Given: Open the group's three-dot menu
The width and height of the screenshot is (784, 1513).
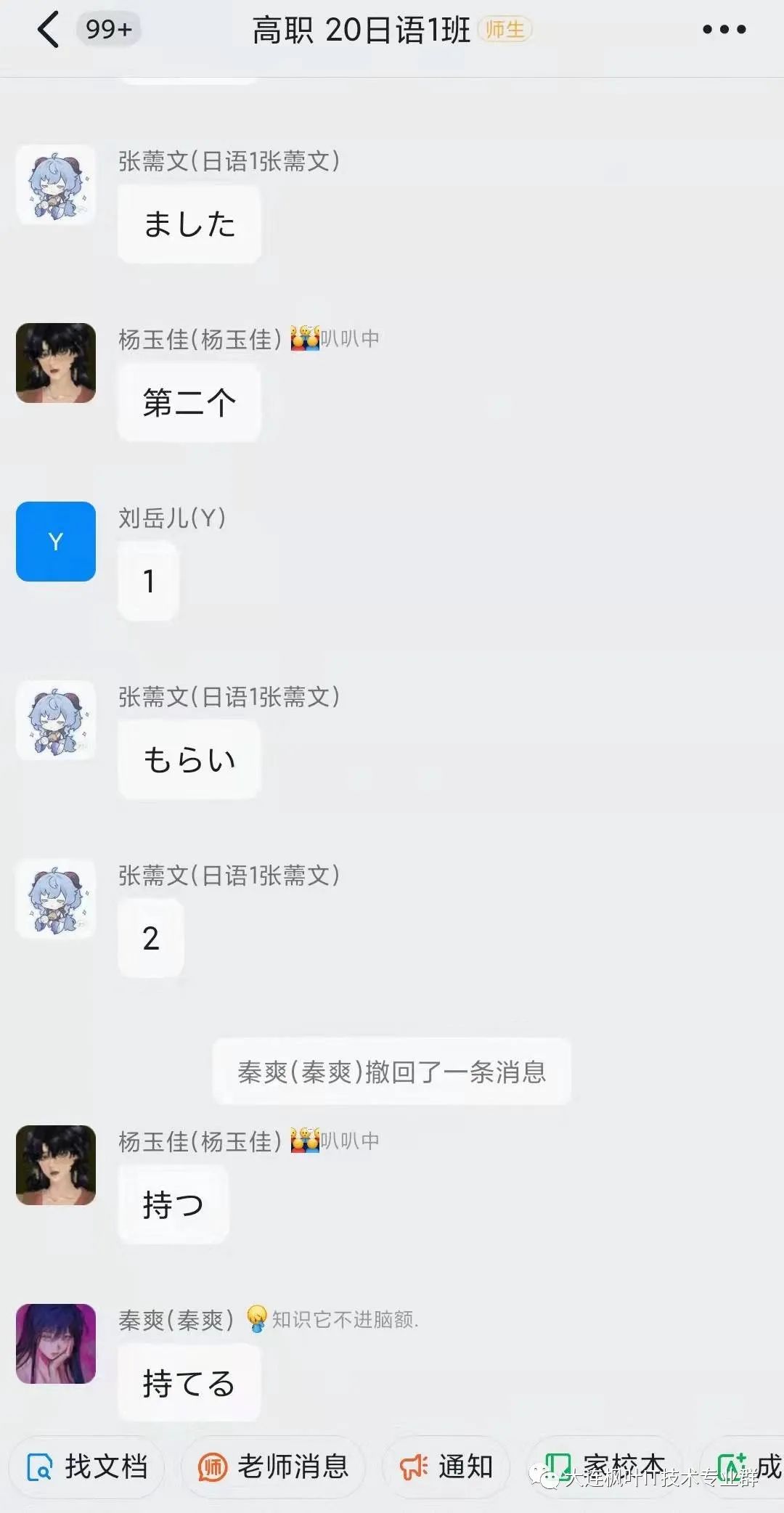Looking at the screenshot, I should 724,30.
